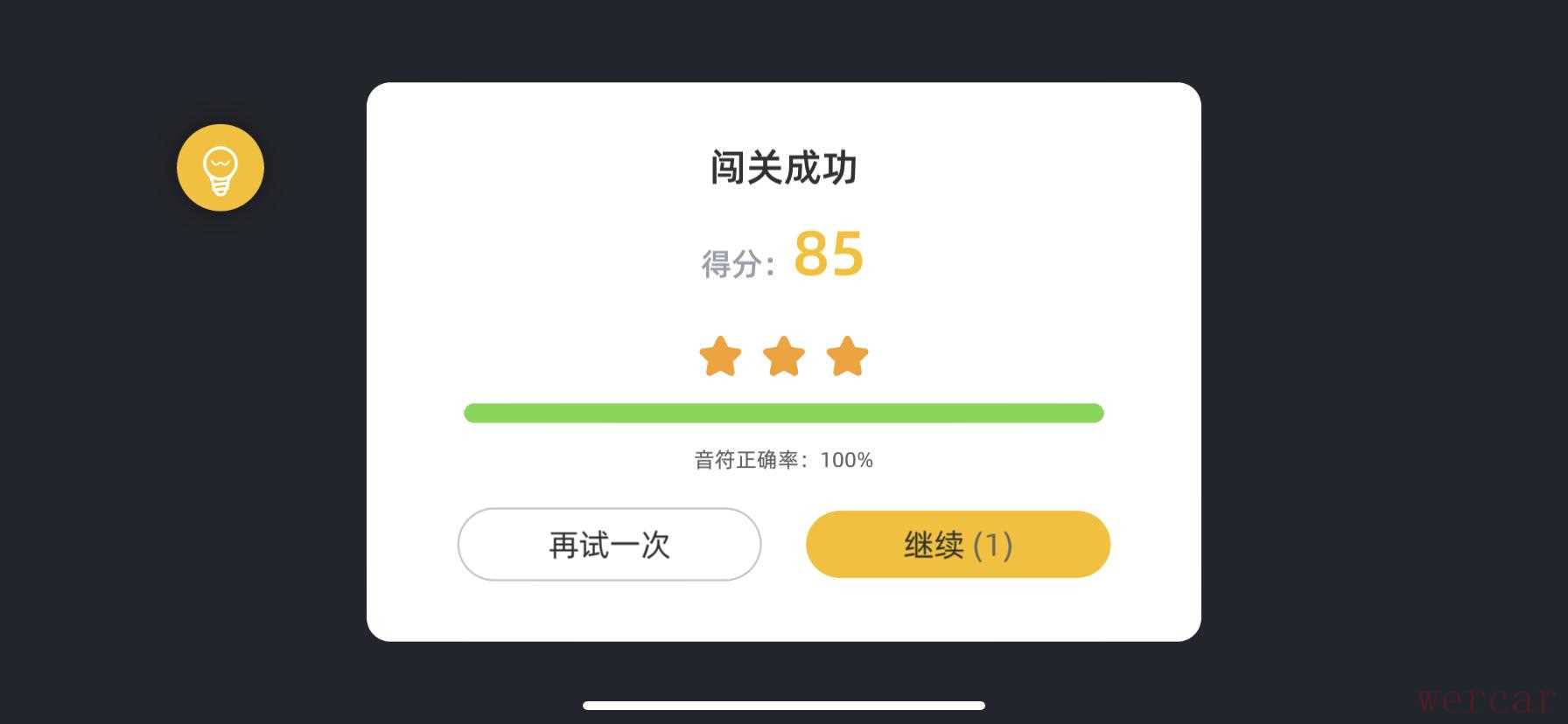Continue with the 继续 button

point(957,545)
